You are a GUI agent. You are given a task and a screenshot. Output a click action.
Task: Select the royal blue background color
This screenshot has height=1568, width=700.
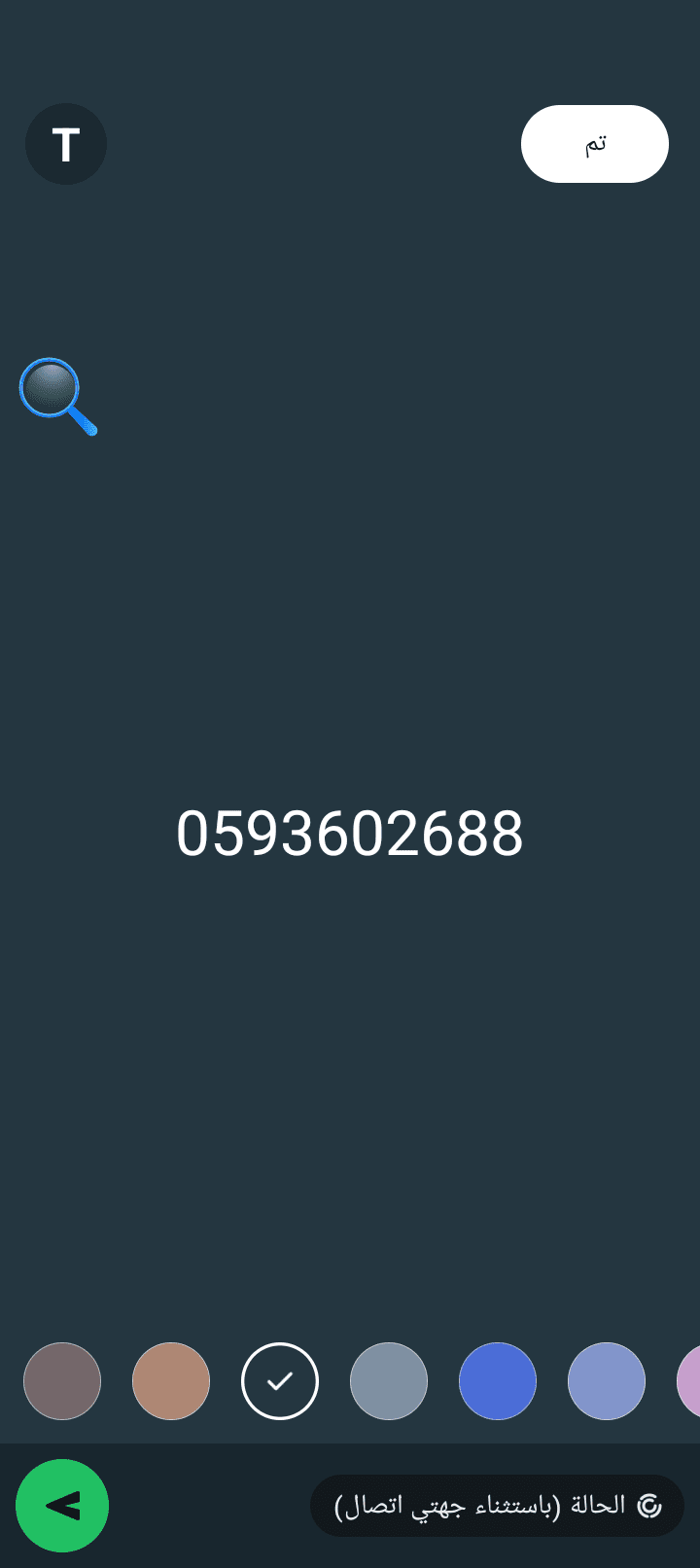click(x=498, y=1380)
